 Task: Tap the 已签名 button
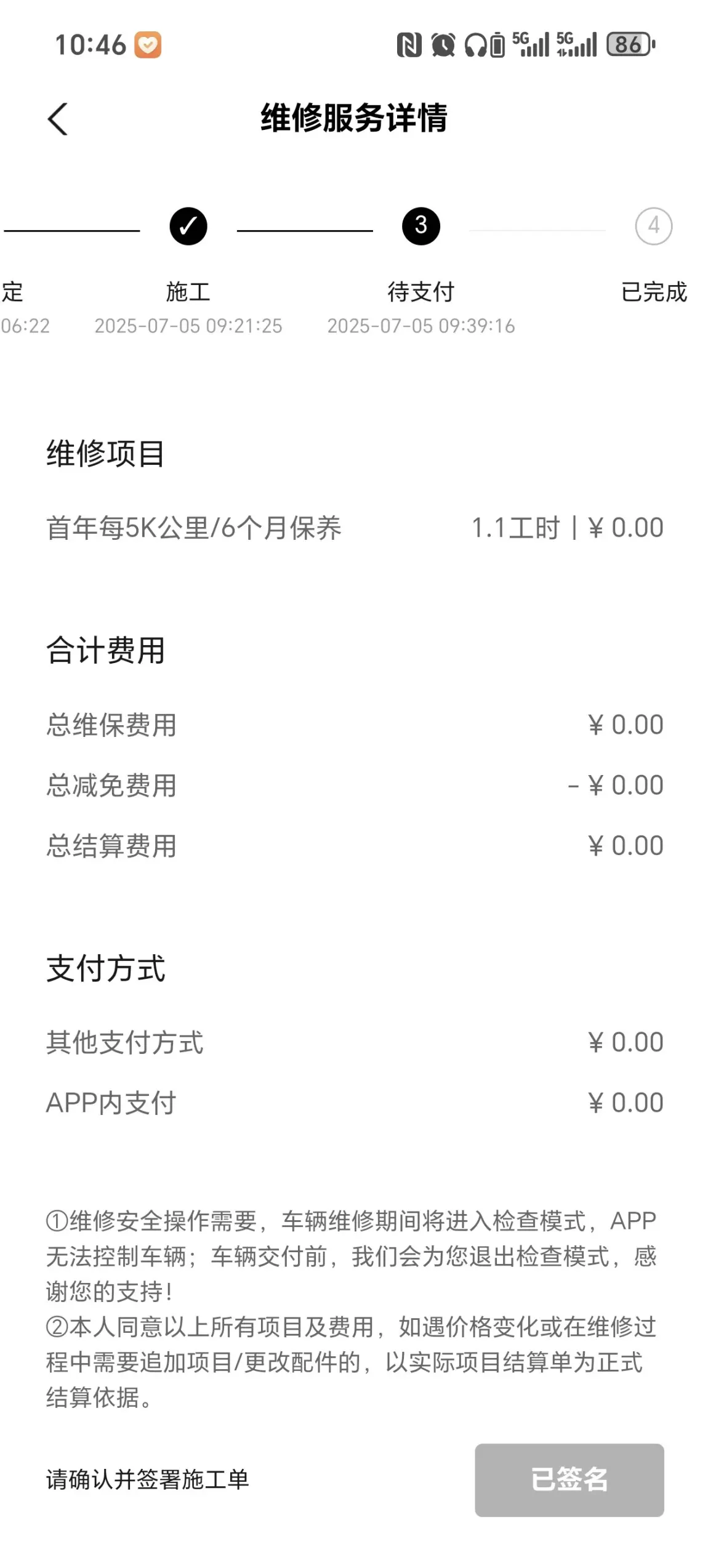pos(569,1479)
